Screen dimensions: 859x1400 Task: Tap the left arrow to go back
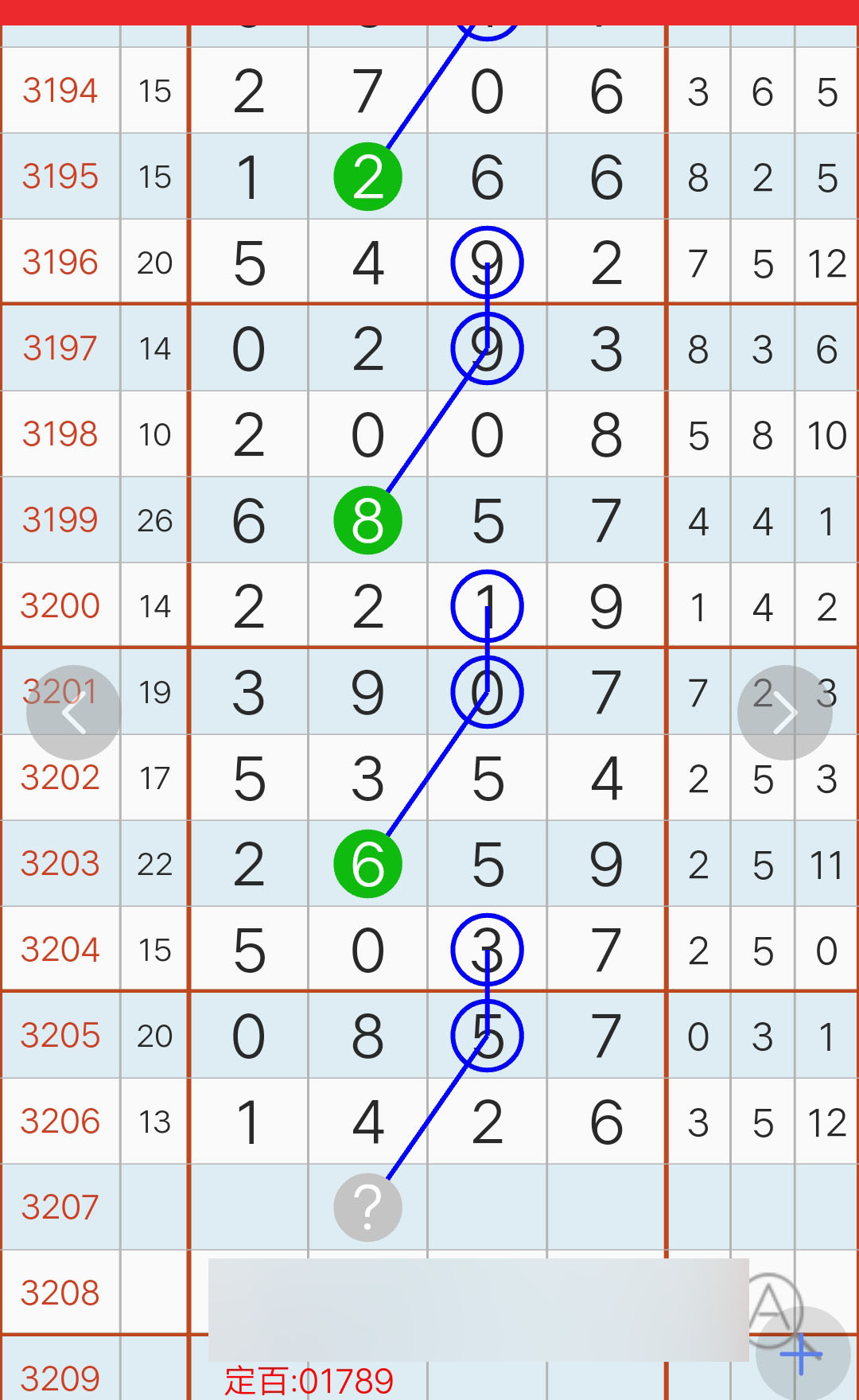(x=73, y=713)
